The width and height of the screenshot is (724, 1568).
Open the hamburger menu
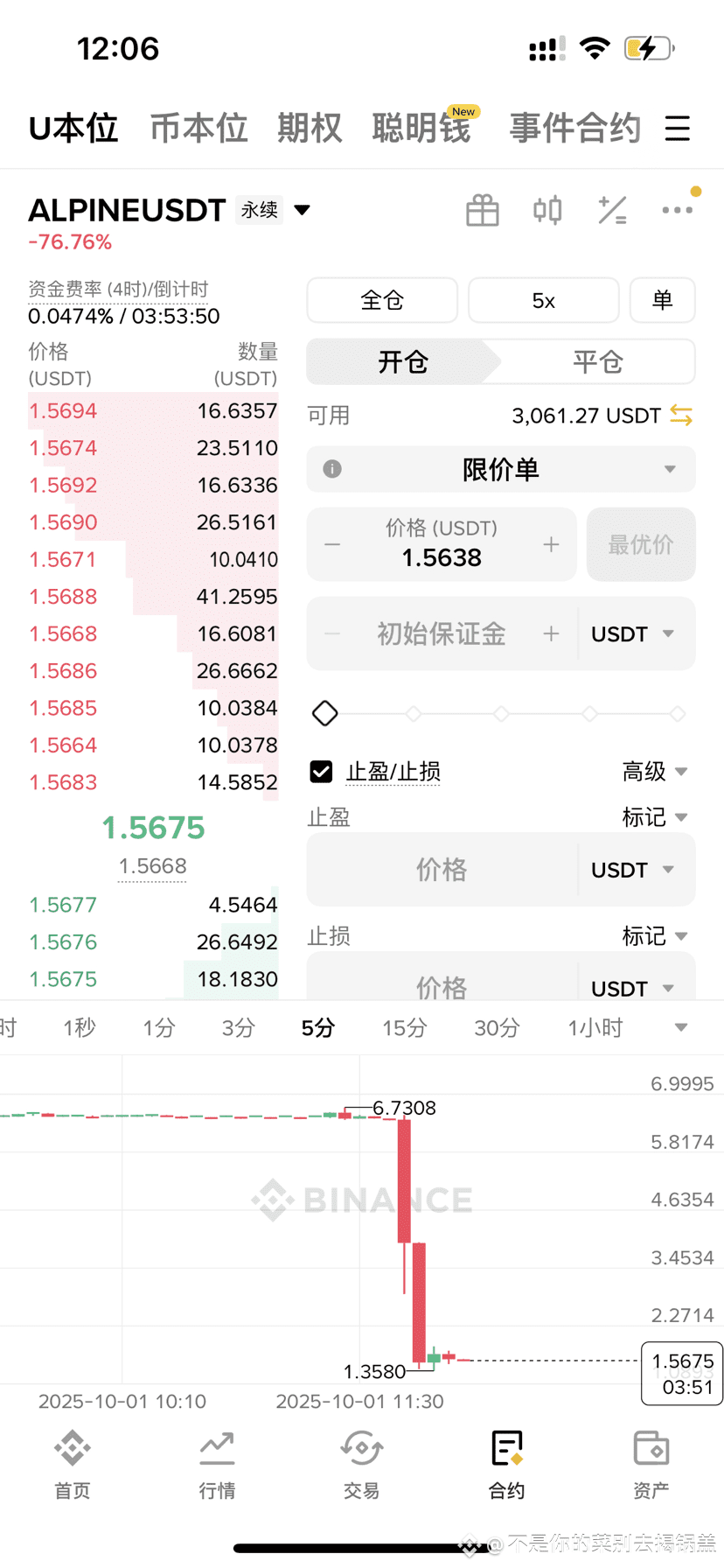[677, 129]
